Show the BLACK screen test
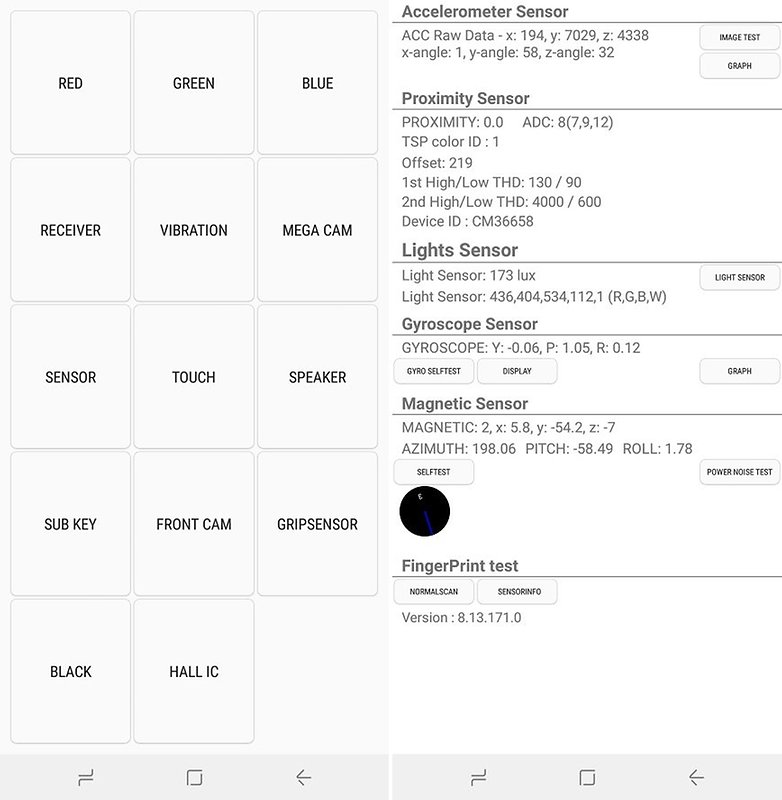 tap(70, 671)
